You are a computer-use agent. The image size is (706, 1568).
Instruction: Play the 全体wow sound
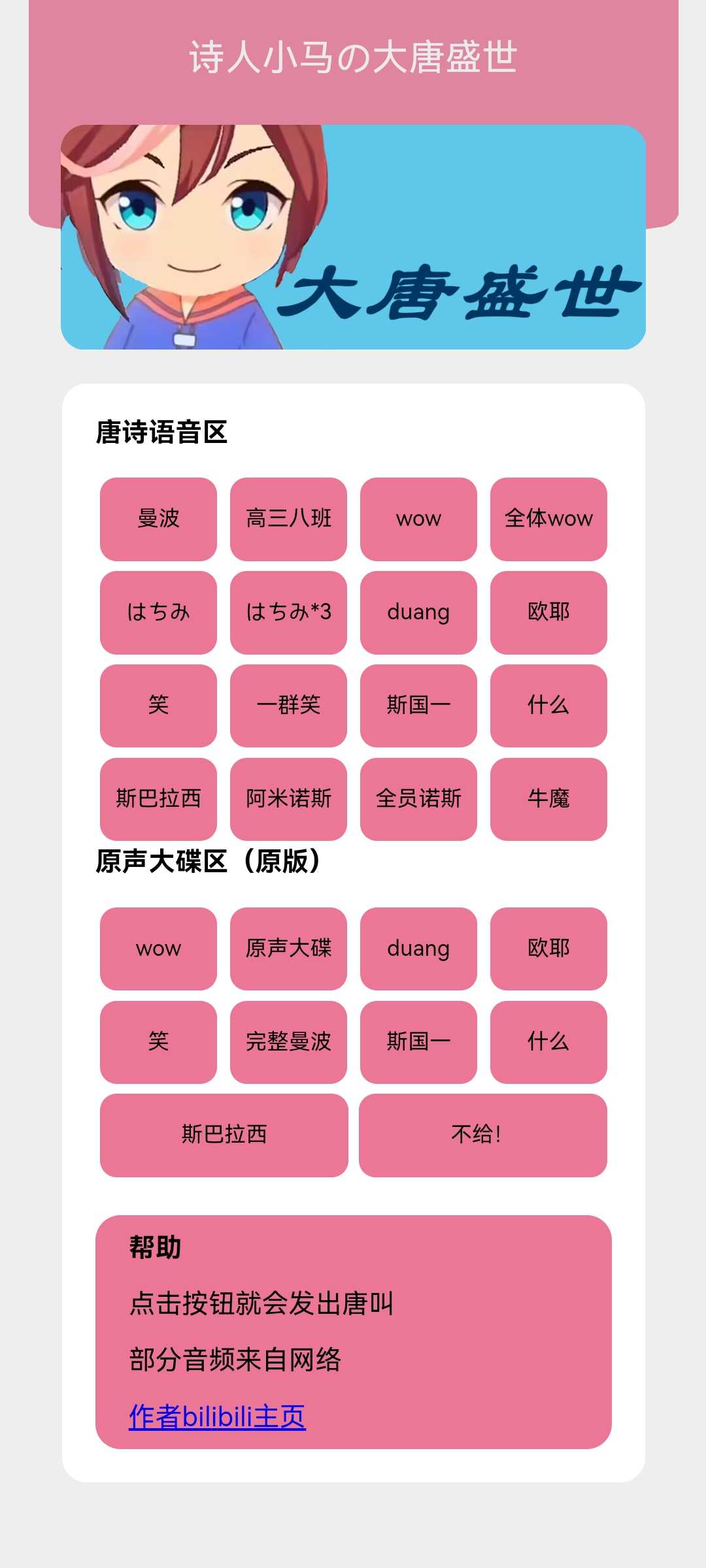click(x=548, y=519)
